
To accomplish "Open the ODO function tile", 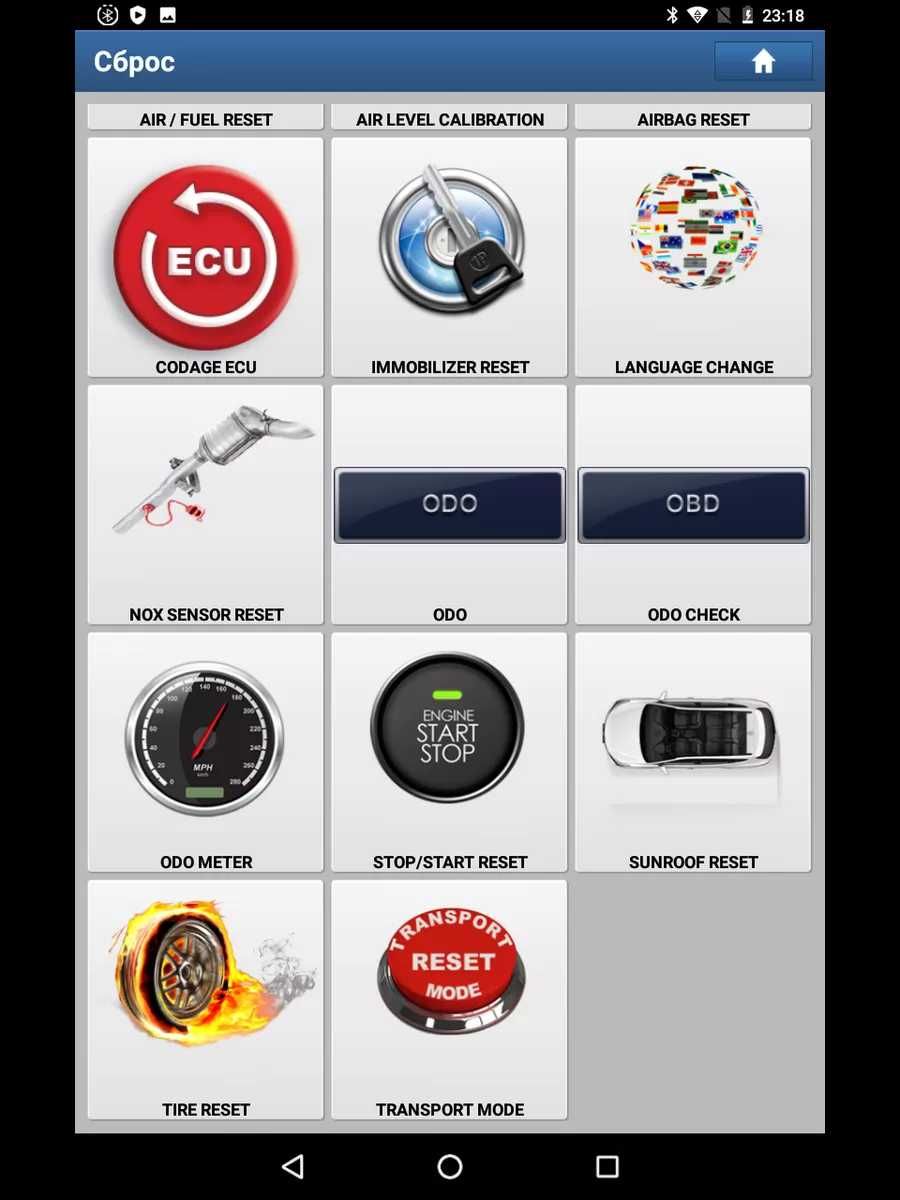I will tap(449, 504).
